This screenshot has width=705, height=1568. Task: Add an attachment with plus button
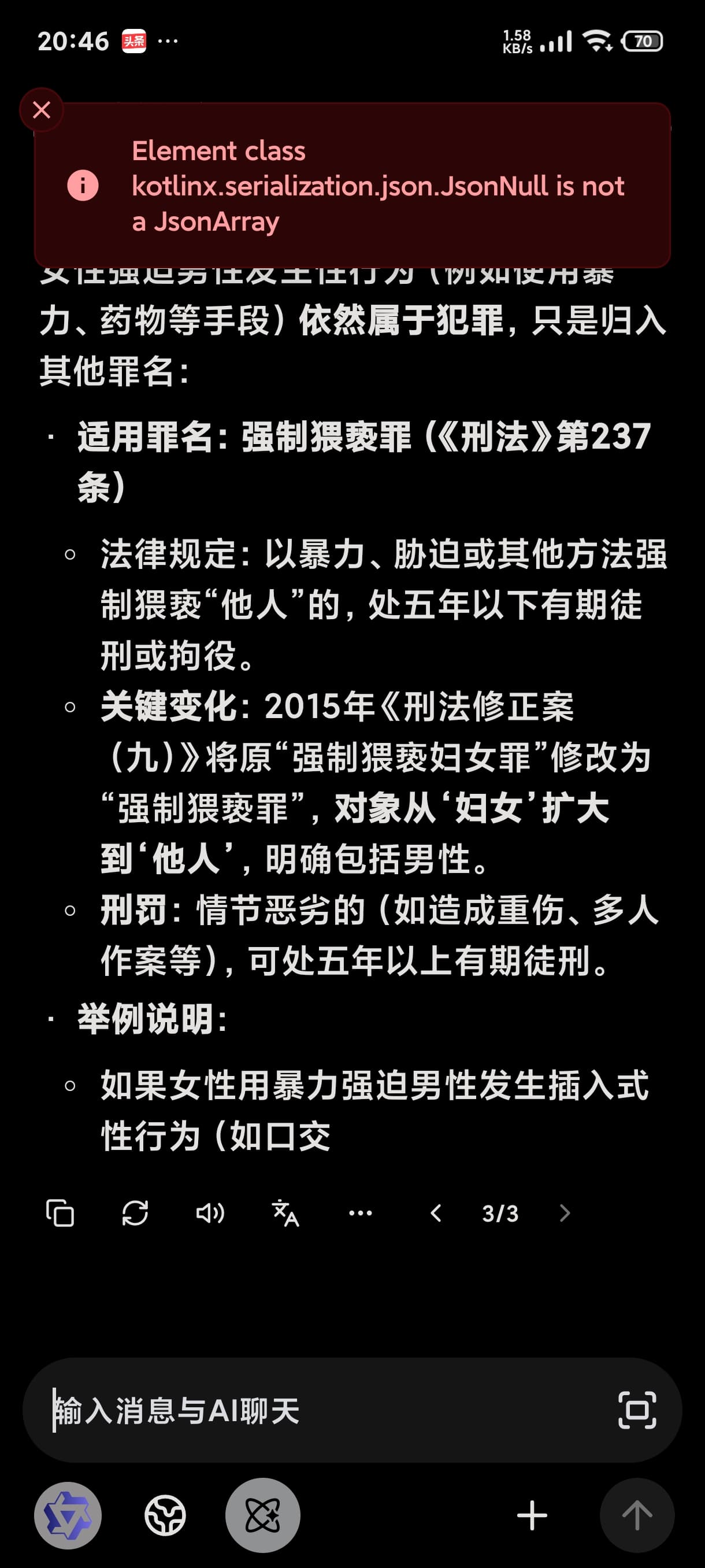(x=532, y=1515)
